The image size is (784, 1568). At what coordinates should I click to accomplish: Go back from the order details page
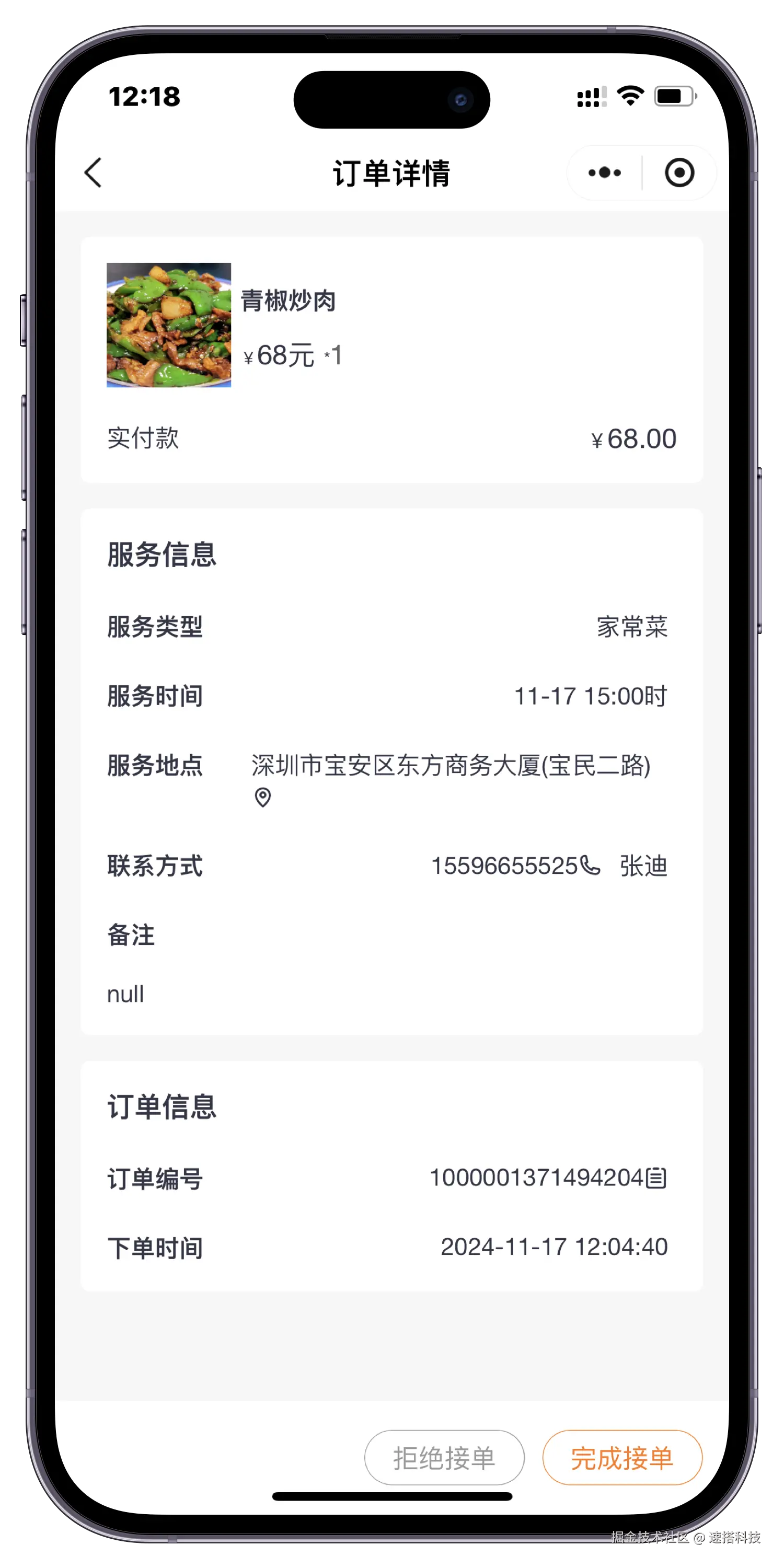pos(93,173)
